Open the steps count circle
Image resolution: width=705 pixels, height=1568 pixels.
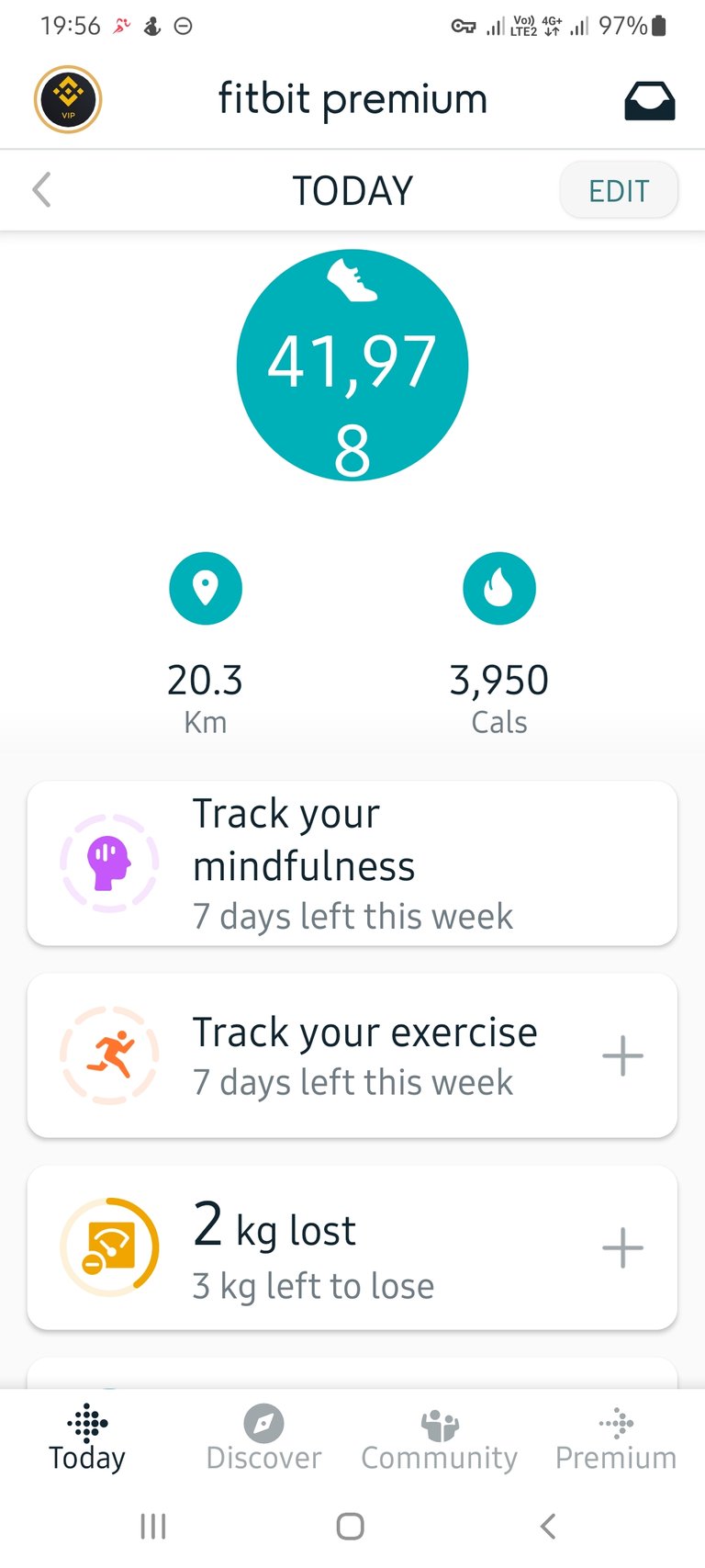point(352,366)
